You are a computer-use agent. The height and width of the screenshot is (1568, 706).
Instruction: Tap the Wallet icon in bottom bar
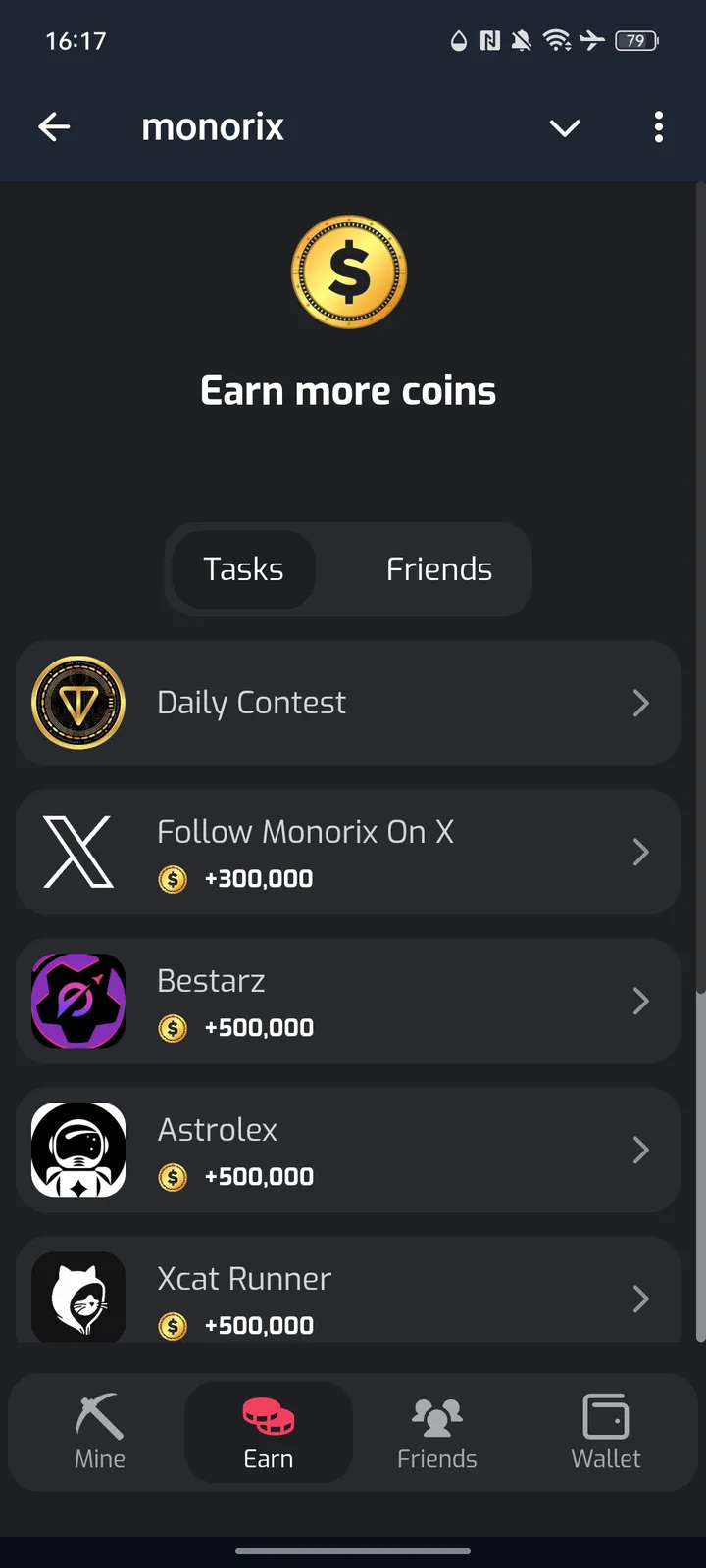point(605,1414)
